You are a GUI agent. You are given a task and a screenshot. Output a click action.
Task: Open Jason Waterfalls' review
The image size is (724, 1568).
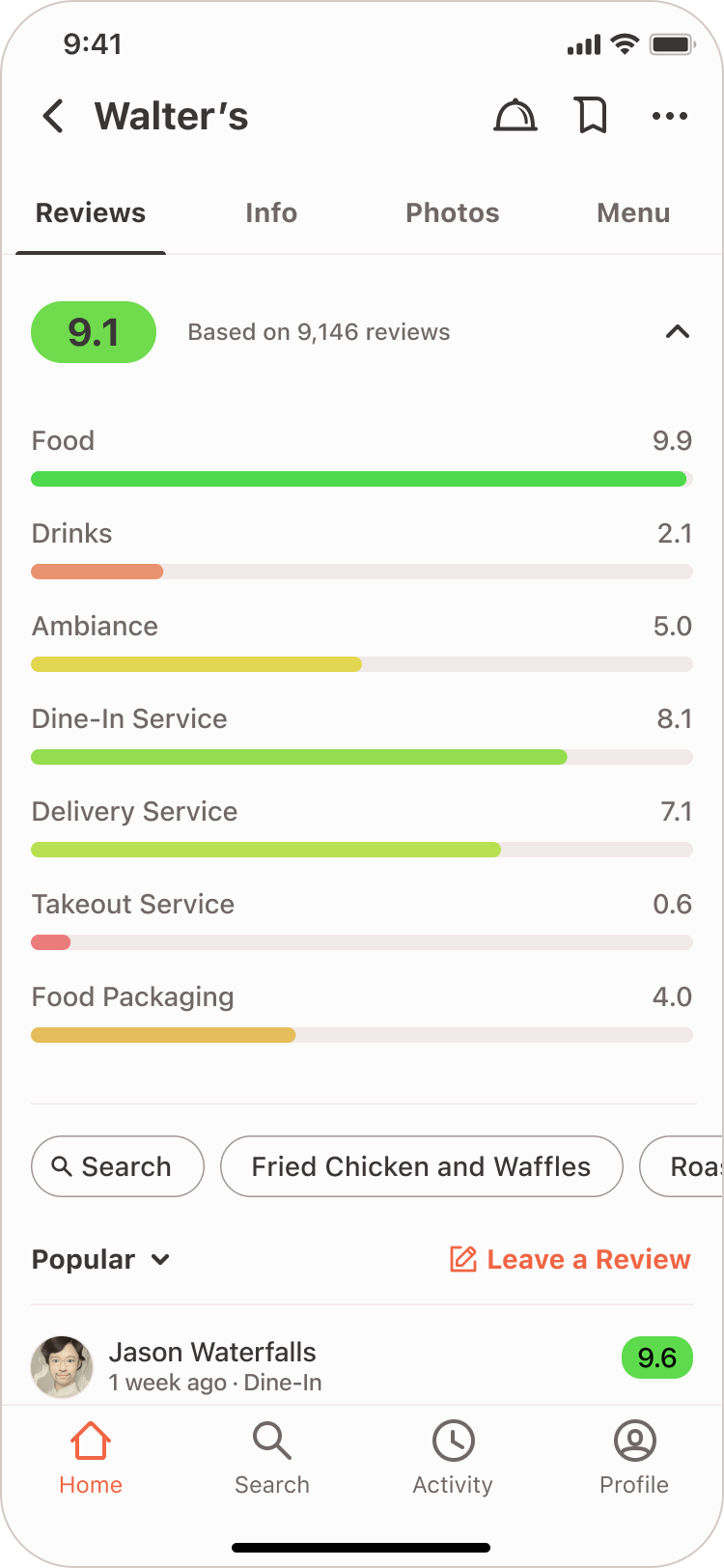point(212,1365)
